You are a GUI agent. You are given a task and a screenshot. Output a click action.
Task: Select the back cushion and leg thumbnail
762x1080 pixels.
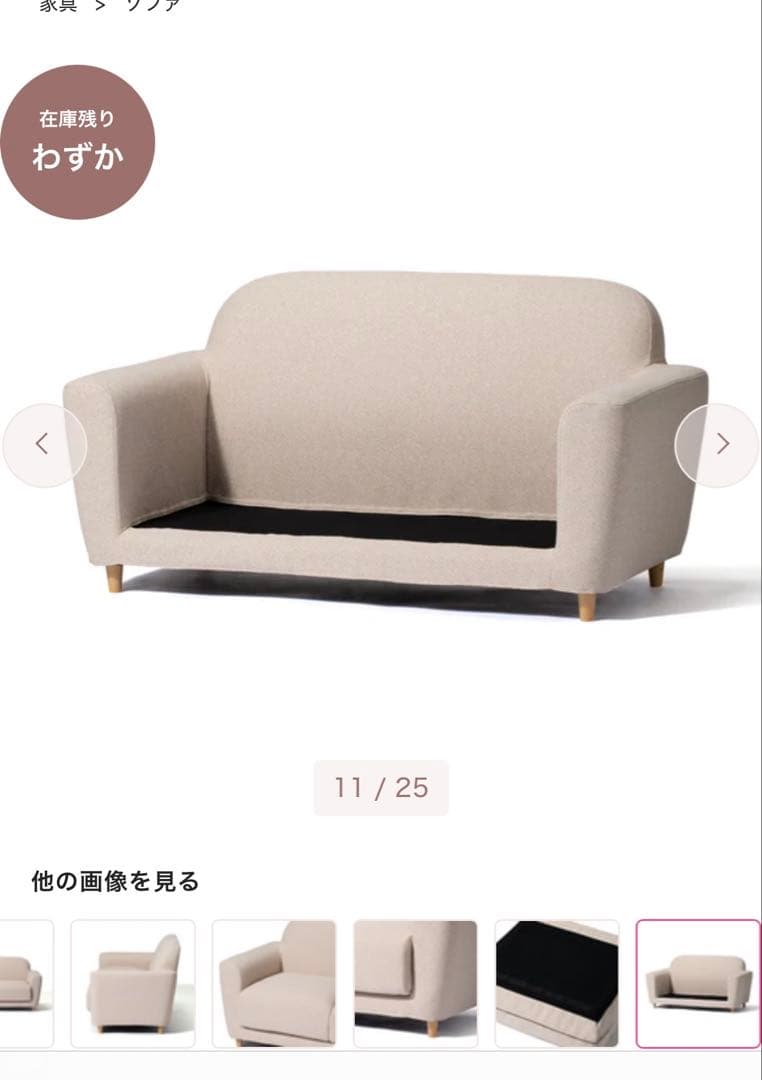(x=416, y=983)
